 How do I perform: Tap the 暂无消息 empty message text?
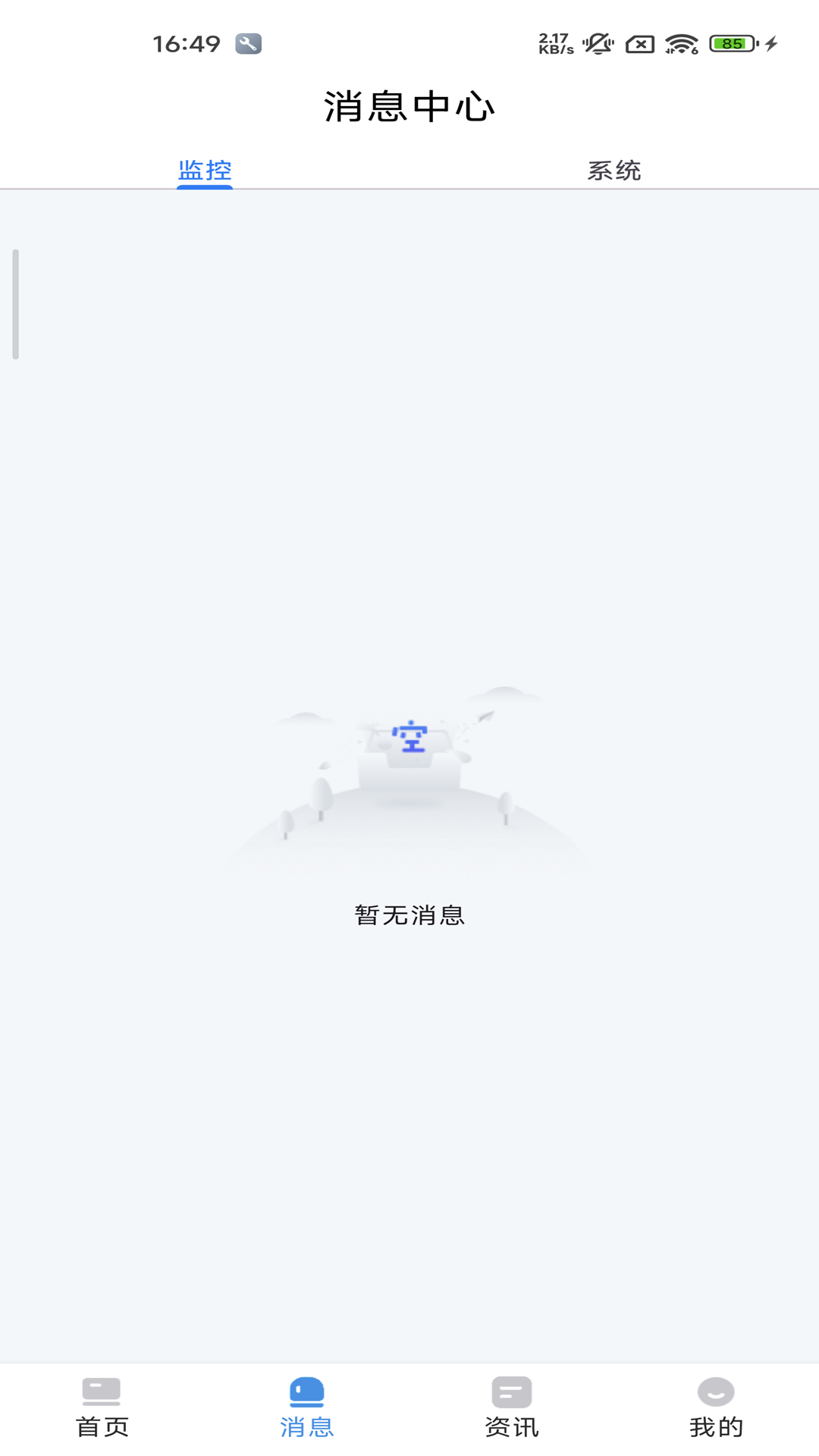[x=409, y=915]
